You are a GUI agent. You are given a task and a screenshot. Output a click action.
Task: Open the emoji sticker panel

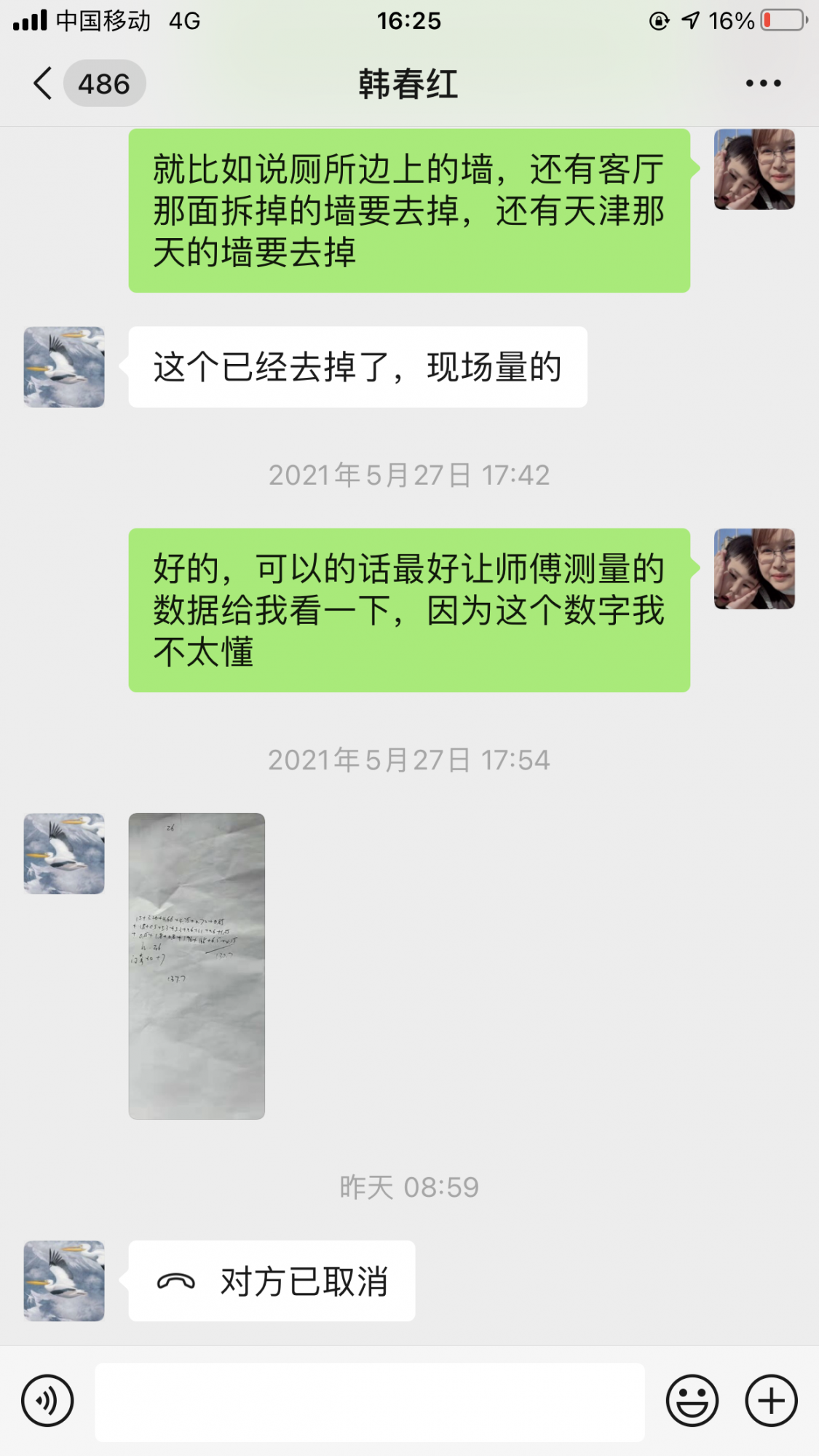692,1401
